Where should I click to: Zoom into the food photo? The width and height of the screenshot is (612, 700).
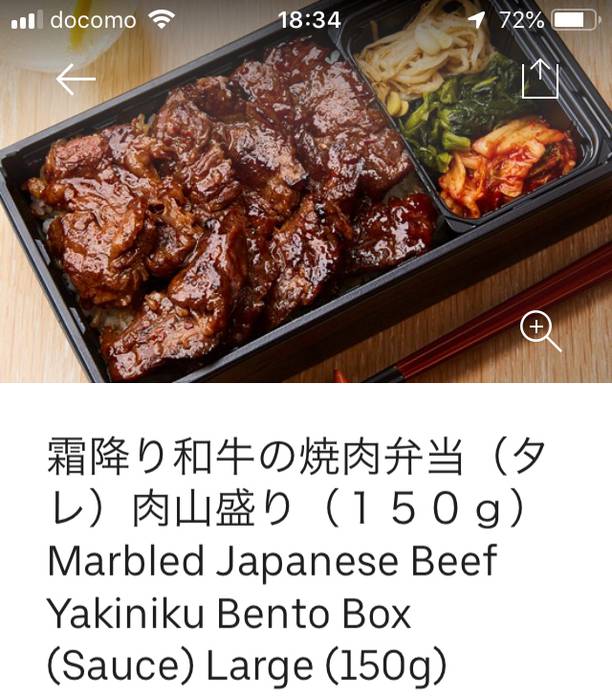pyautogui.click(x=540, y=332)
